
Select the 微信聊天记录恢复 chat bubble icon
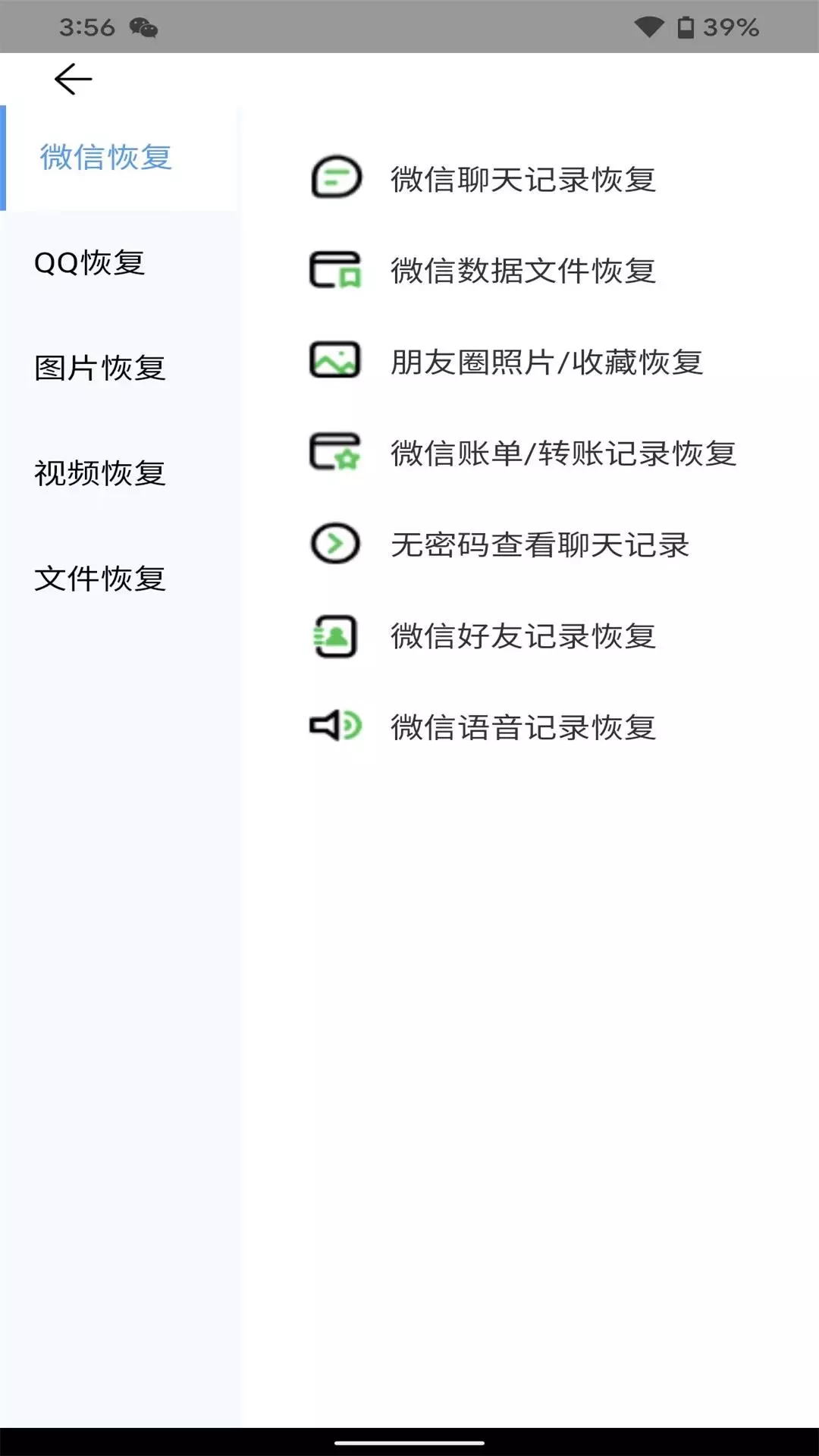(x=336, y=180)
